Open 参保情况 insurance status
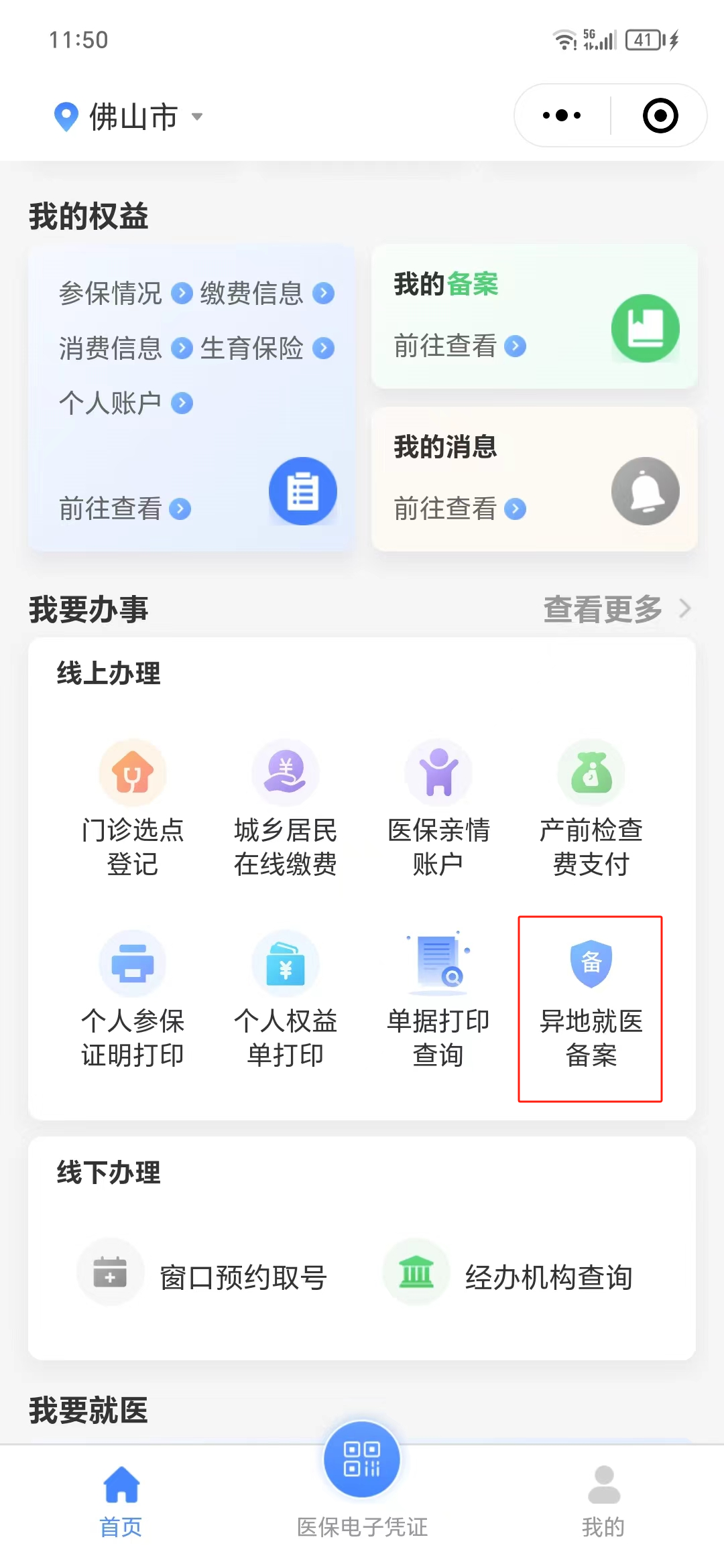Screen dimensions: 724x1568 pos(125,293)
